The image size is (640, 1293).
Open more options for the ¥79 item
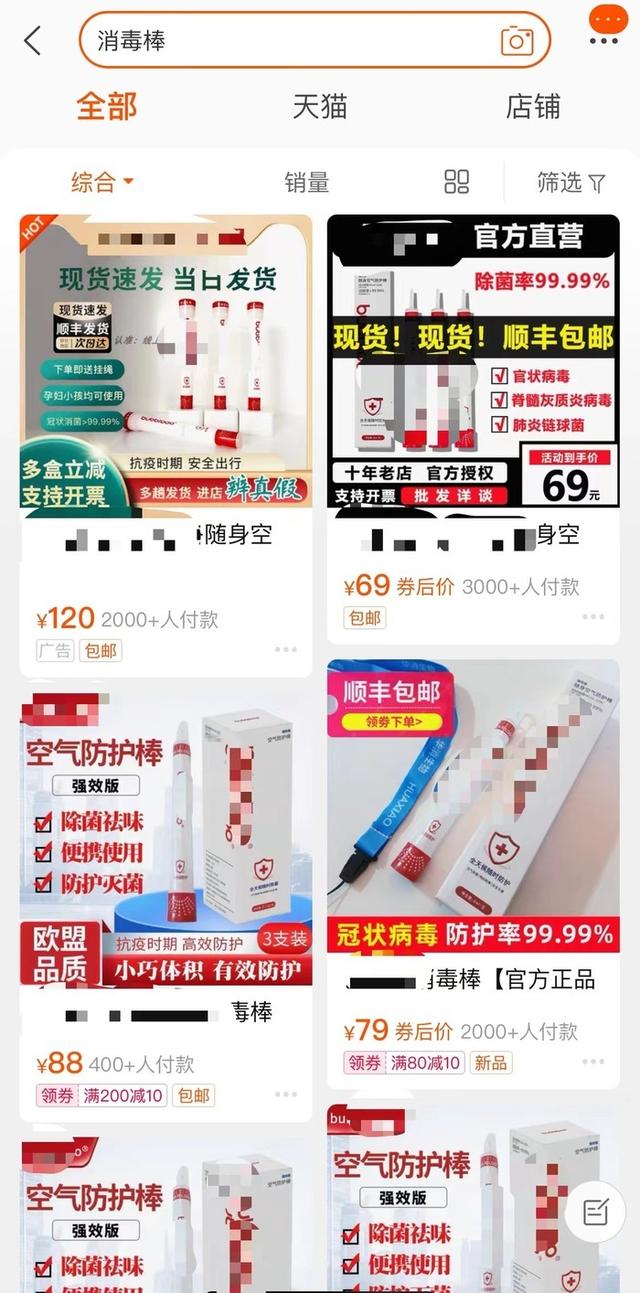coord(593,1062)
